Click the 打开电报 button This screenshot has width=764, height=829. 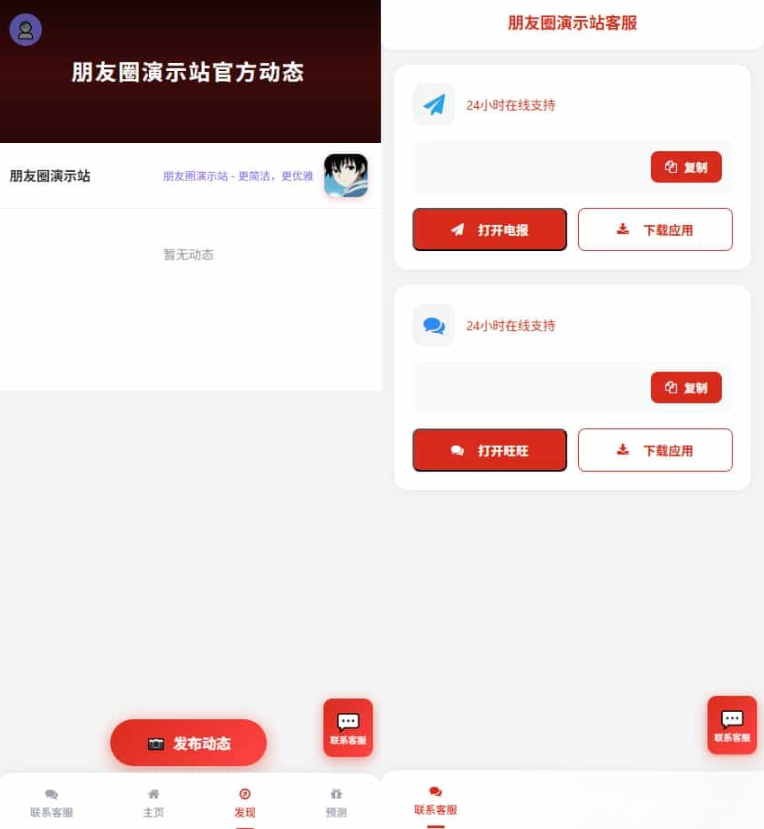[489, 229]
